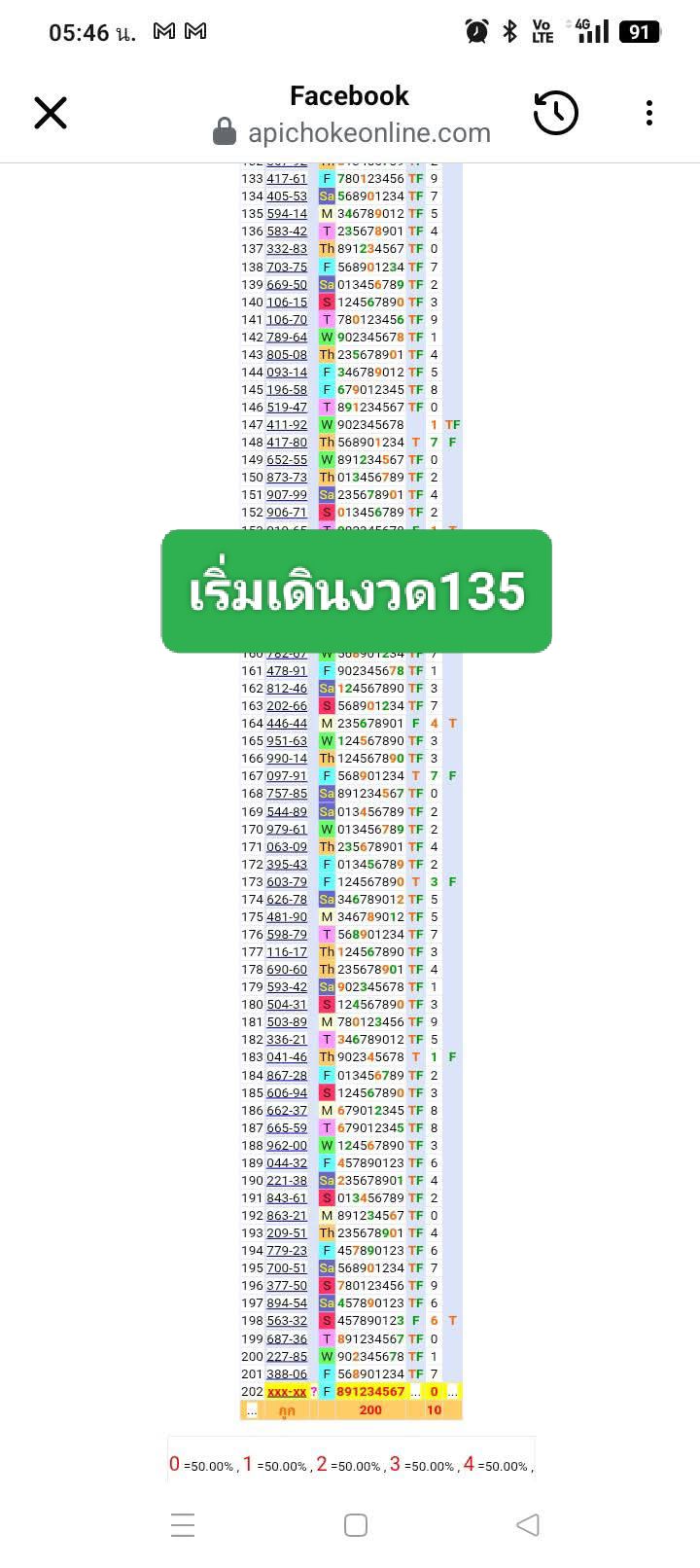Open the three-dot overflow menu
700x1568 pixels.
[x=649, y=113]
